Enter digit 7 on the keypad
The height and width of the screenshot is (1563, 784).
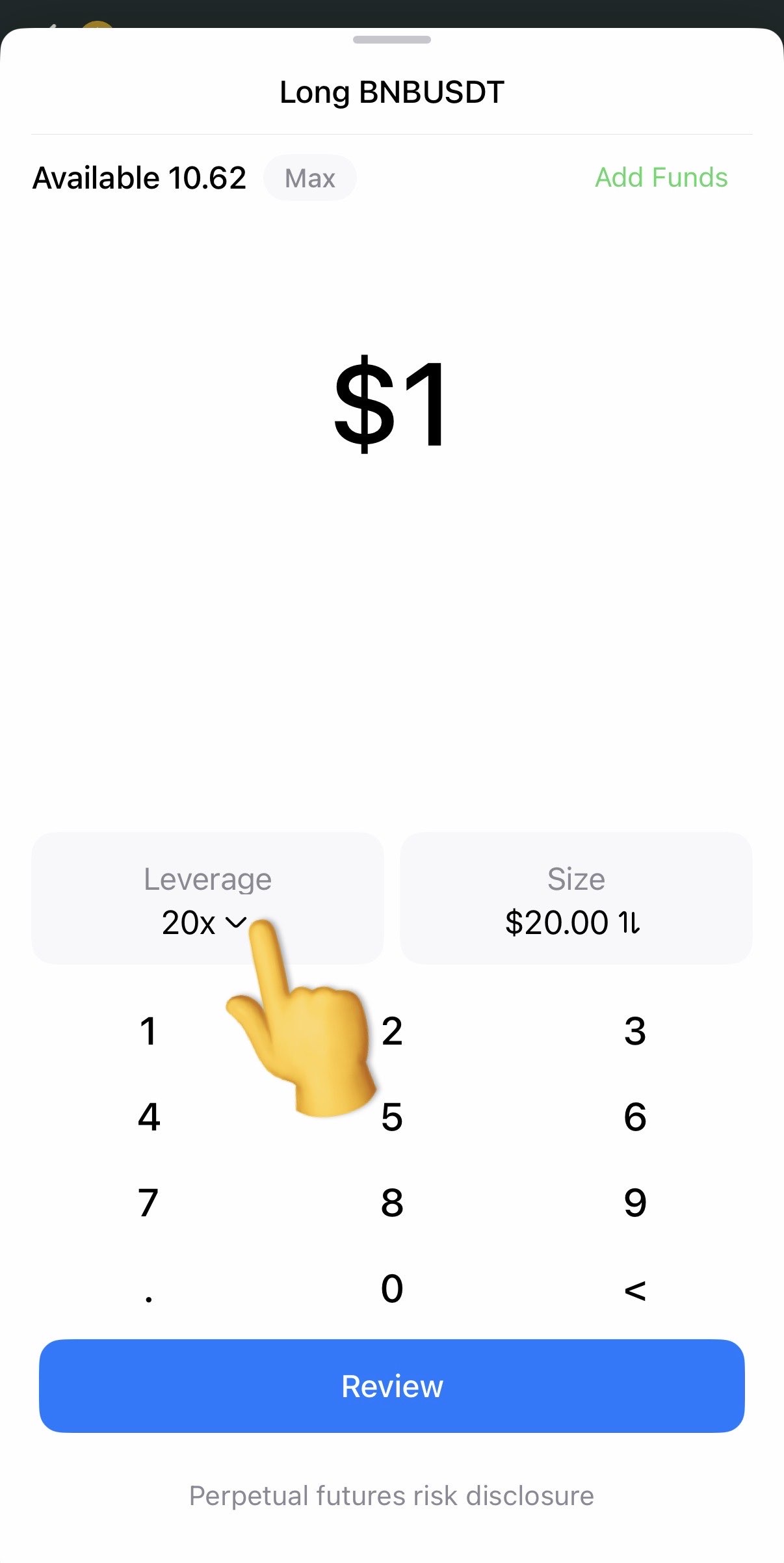[x=148, y=1203]
